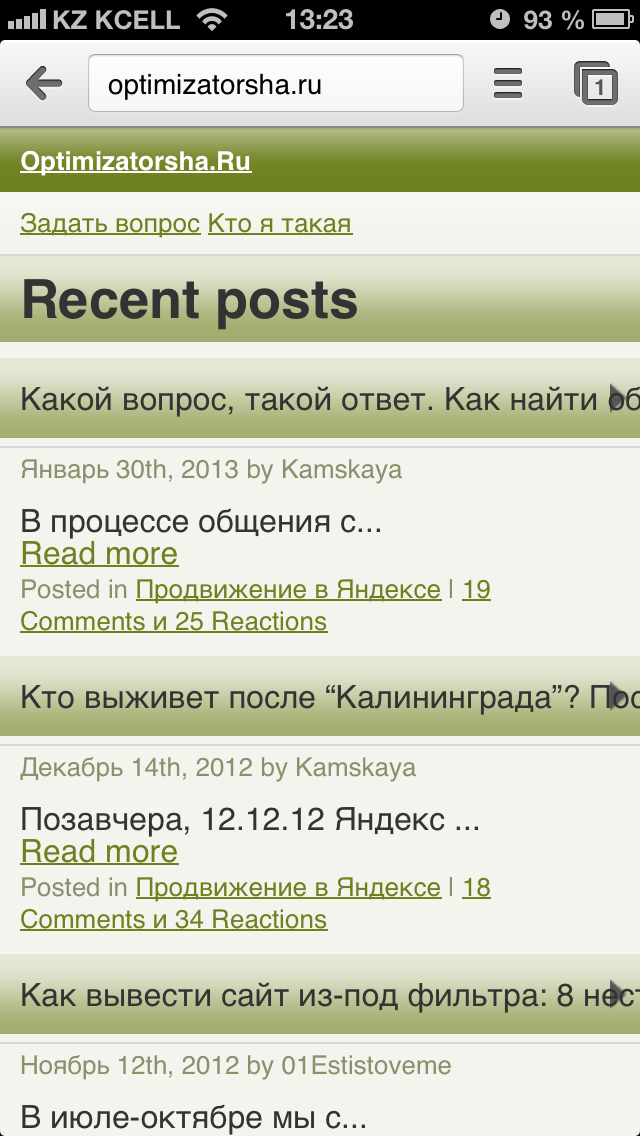Open the post Какой вопрос, такой ответ
This screenshot has width=640, height=1136.
pyautogui.click(x=320, y=398)
